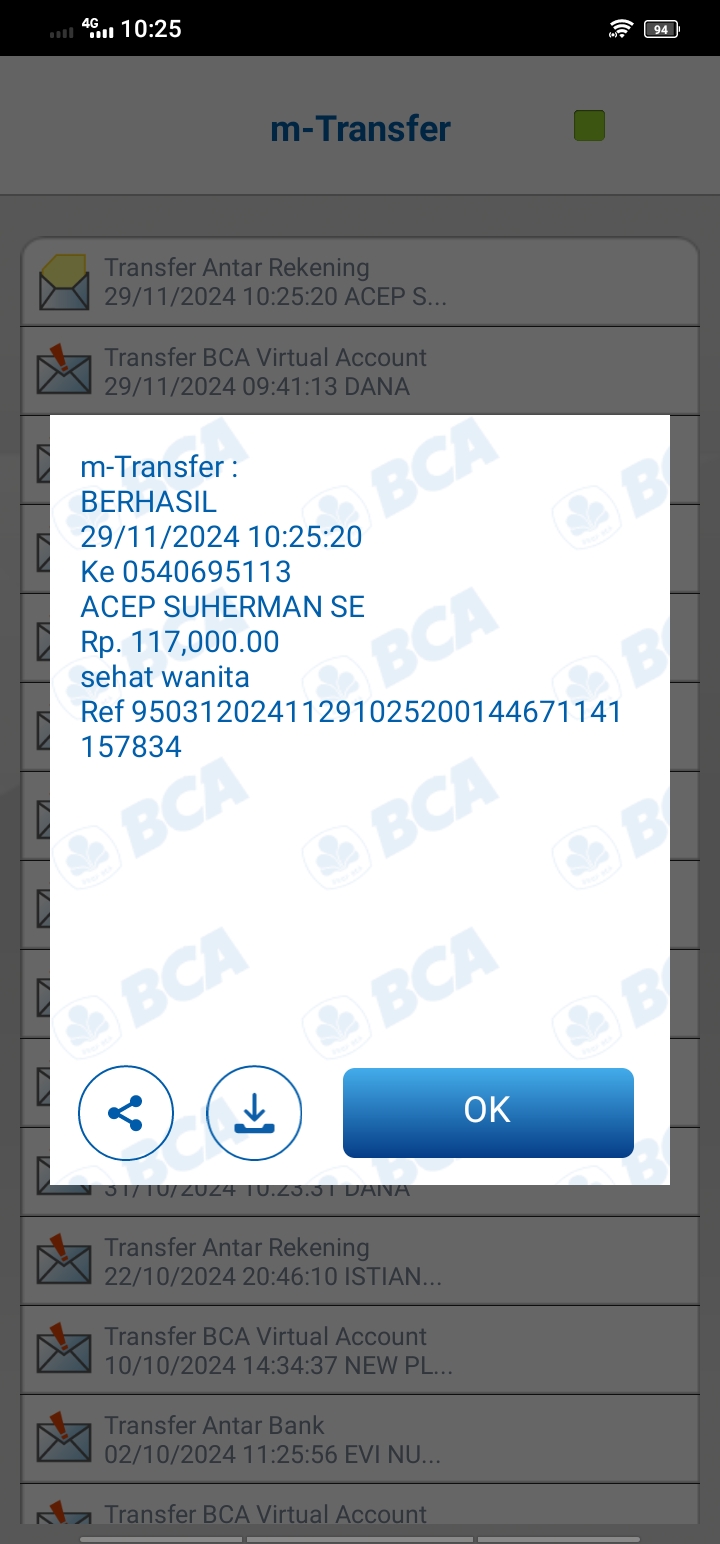
Task: Confirm with the OK button
Action: [x=488, y=1112]
